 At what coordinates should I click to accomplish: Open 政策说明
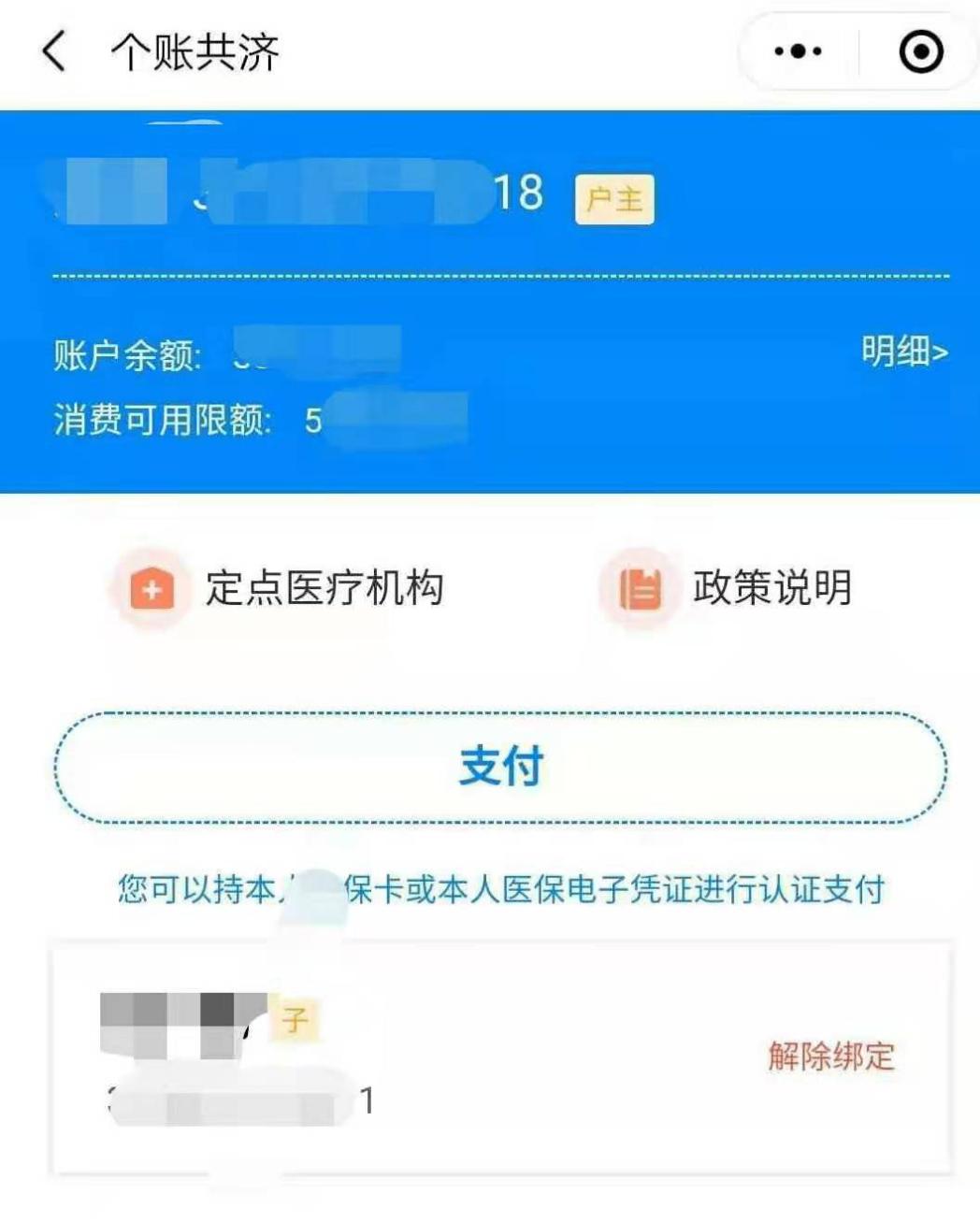728,588
